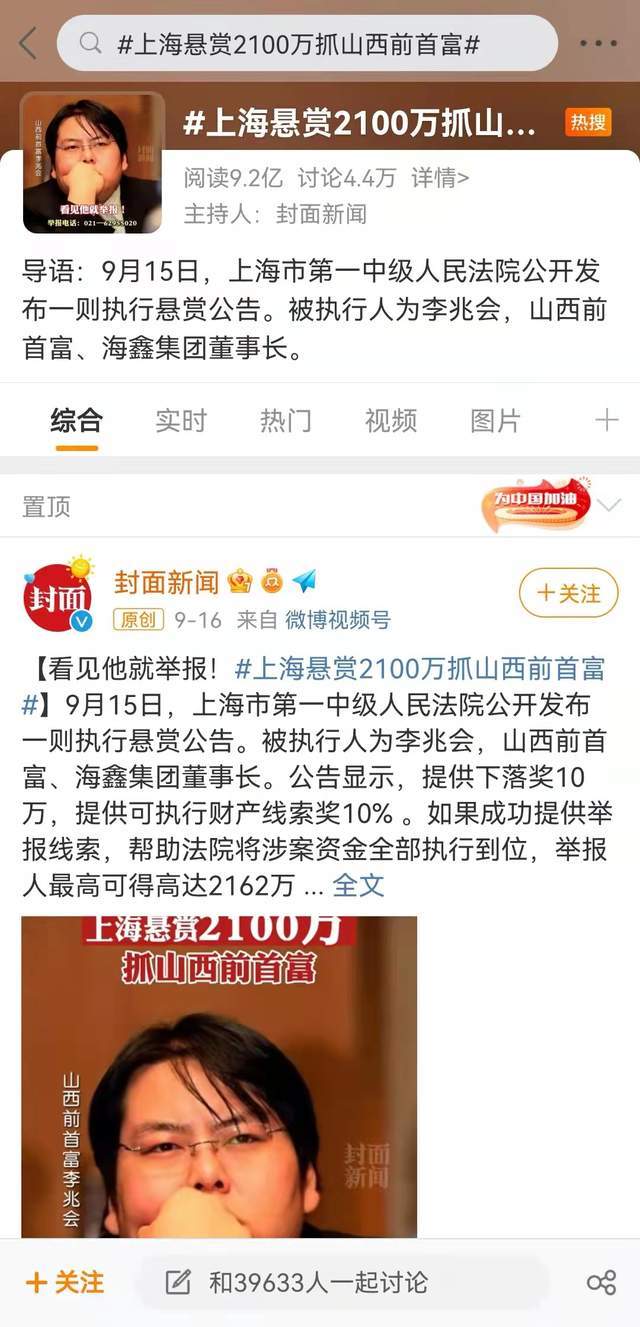Viewport: 640px width, 1327px height.
Task: Tap the search box with the hashtag topic
Action: click(x=307, y=43)
